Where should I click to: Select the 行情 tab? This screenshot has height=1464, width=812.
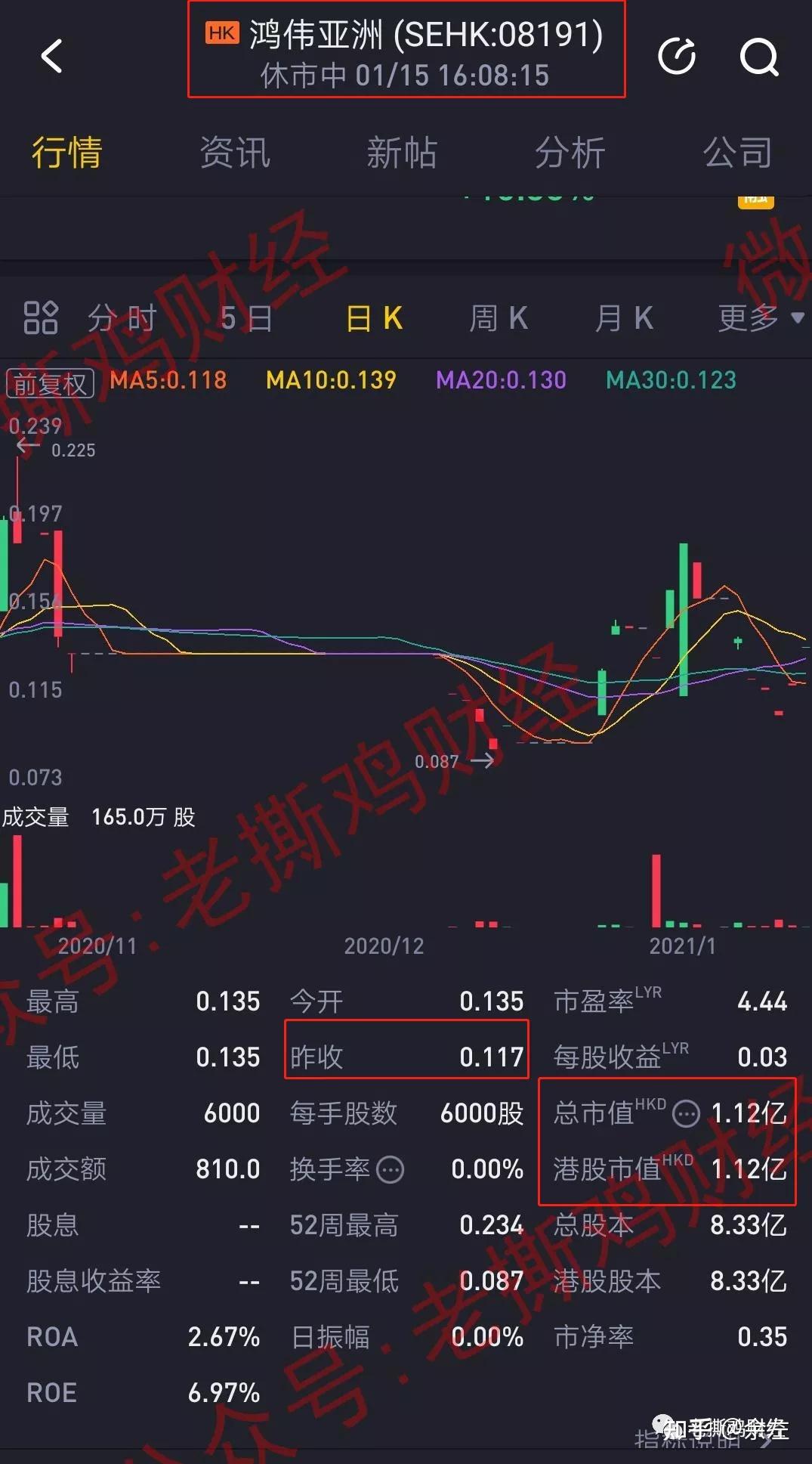point(66,153)
